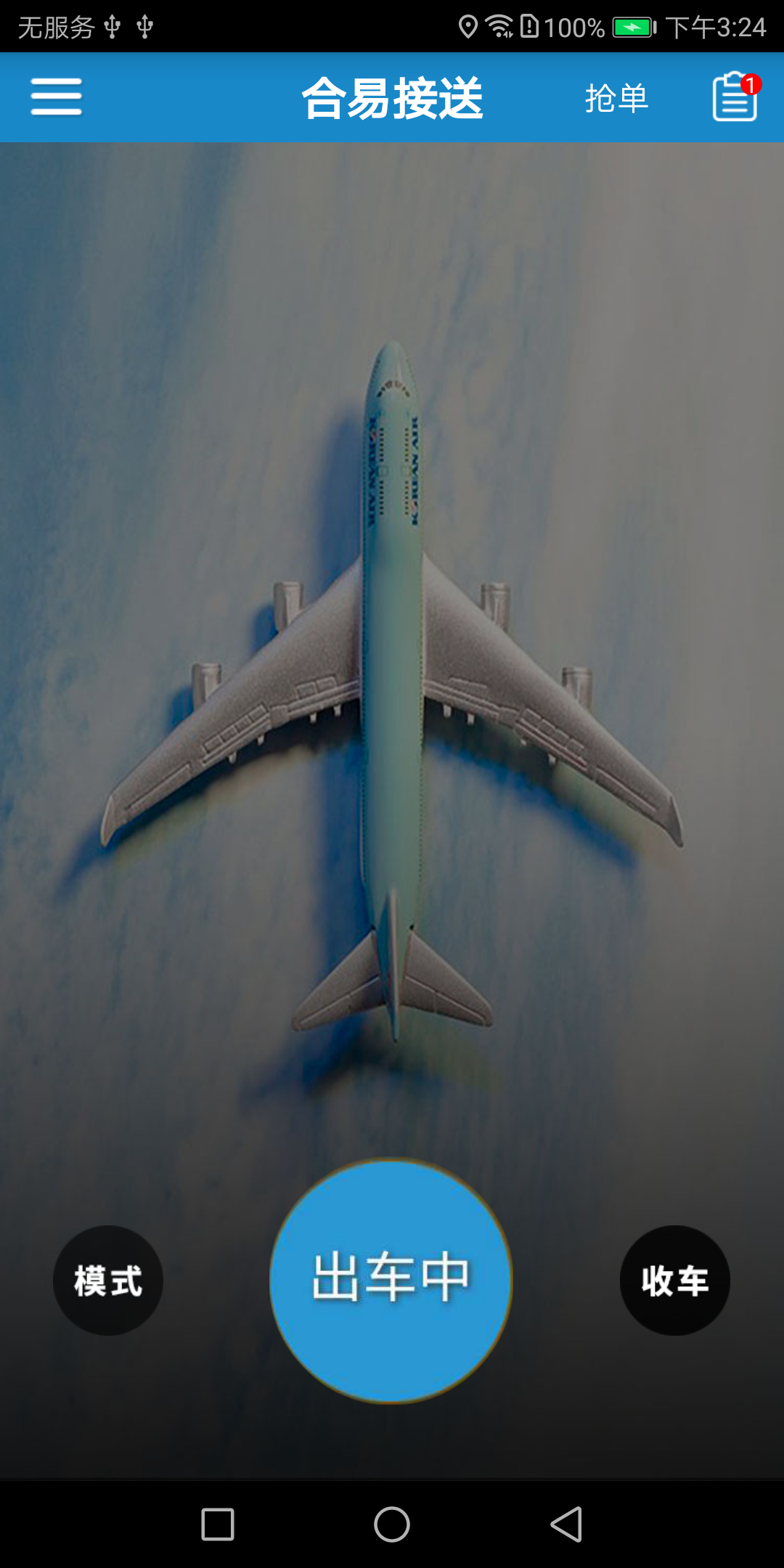Select 收车 to go off duty

pyautogui.click(x=675, y=1281)
